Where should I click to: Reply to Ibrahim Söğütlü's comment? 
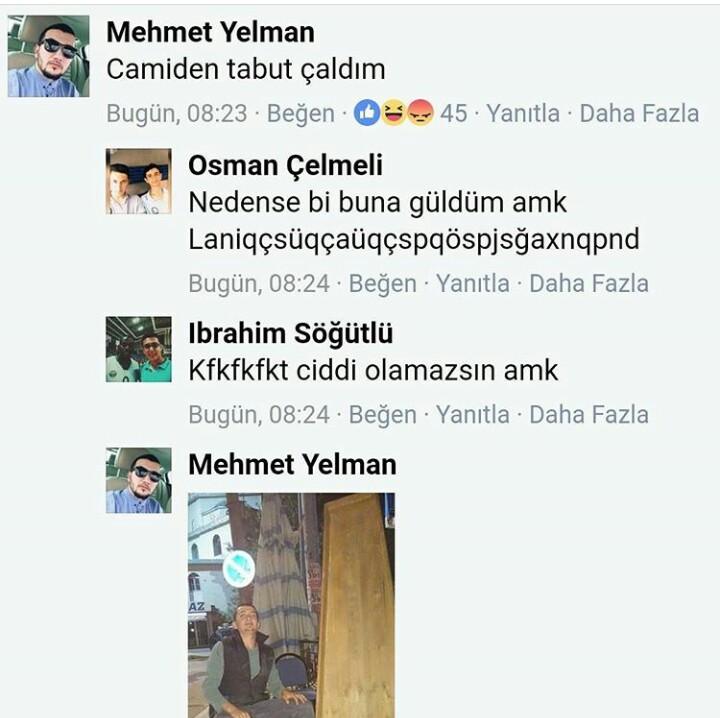[472, 414]
